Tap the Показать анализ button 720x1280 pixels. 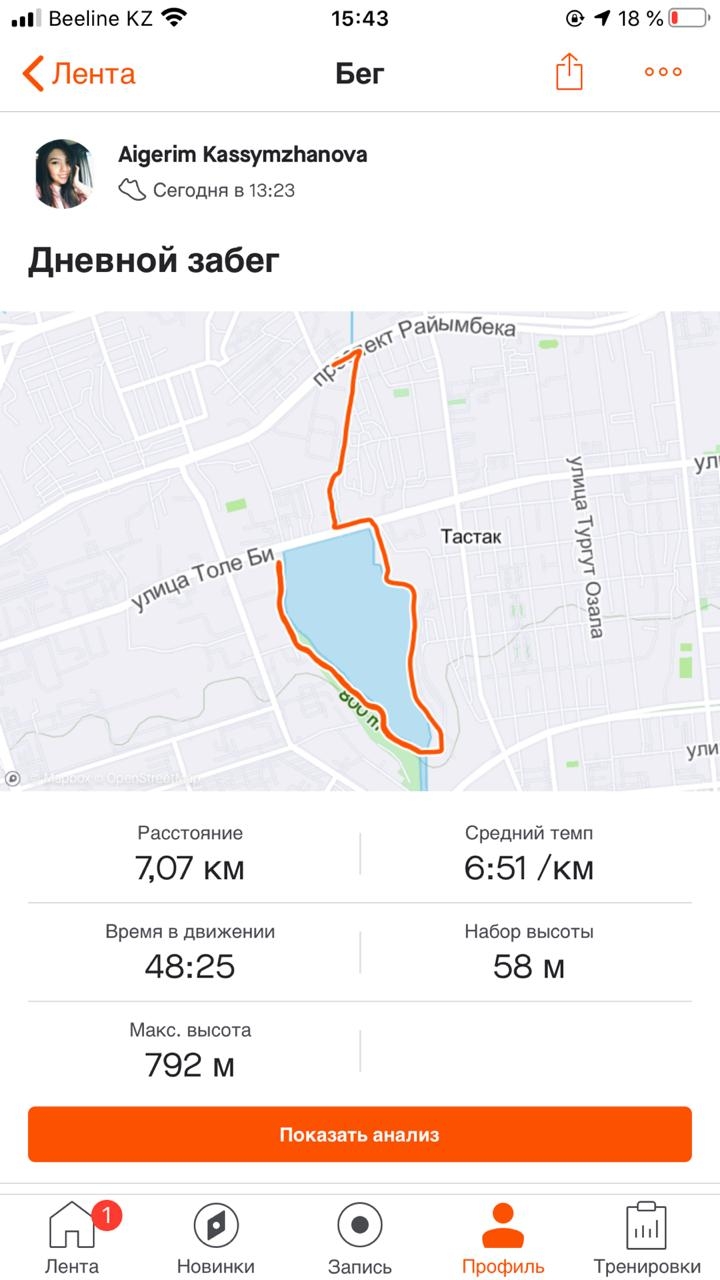click(x=360, y=1135)
